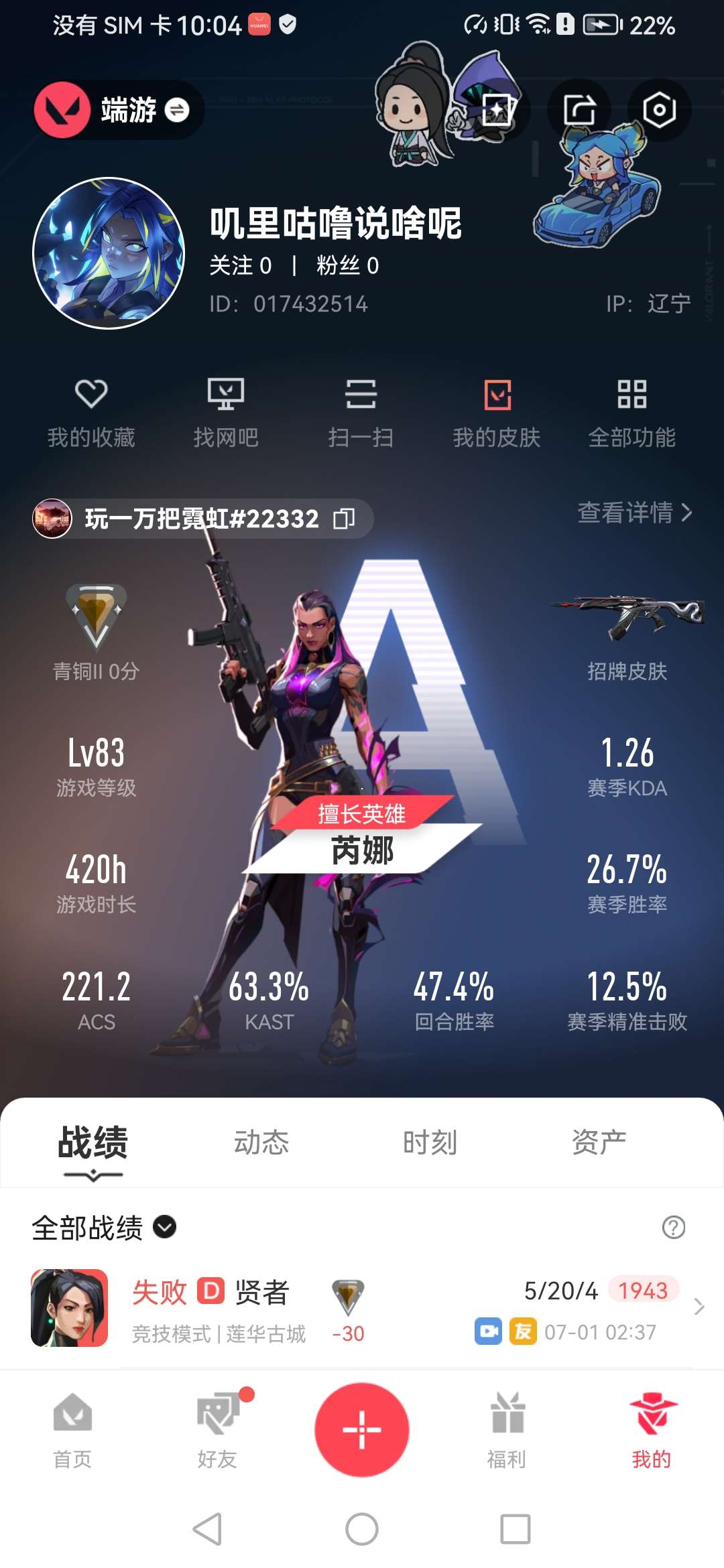
Task: Open 查看详情 details link
Action: click(634, 513)
